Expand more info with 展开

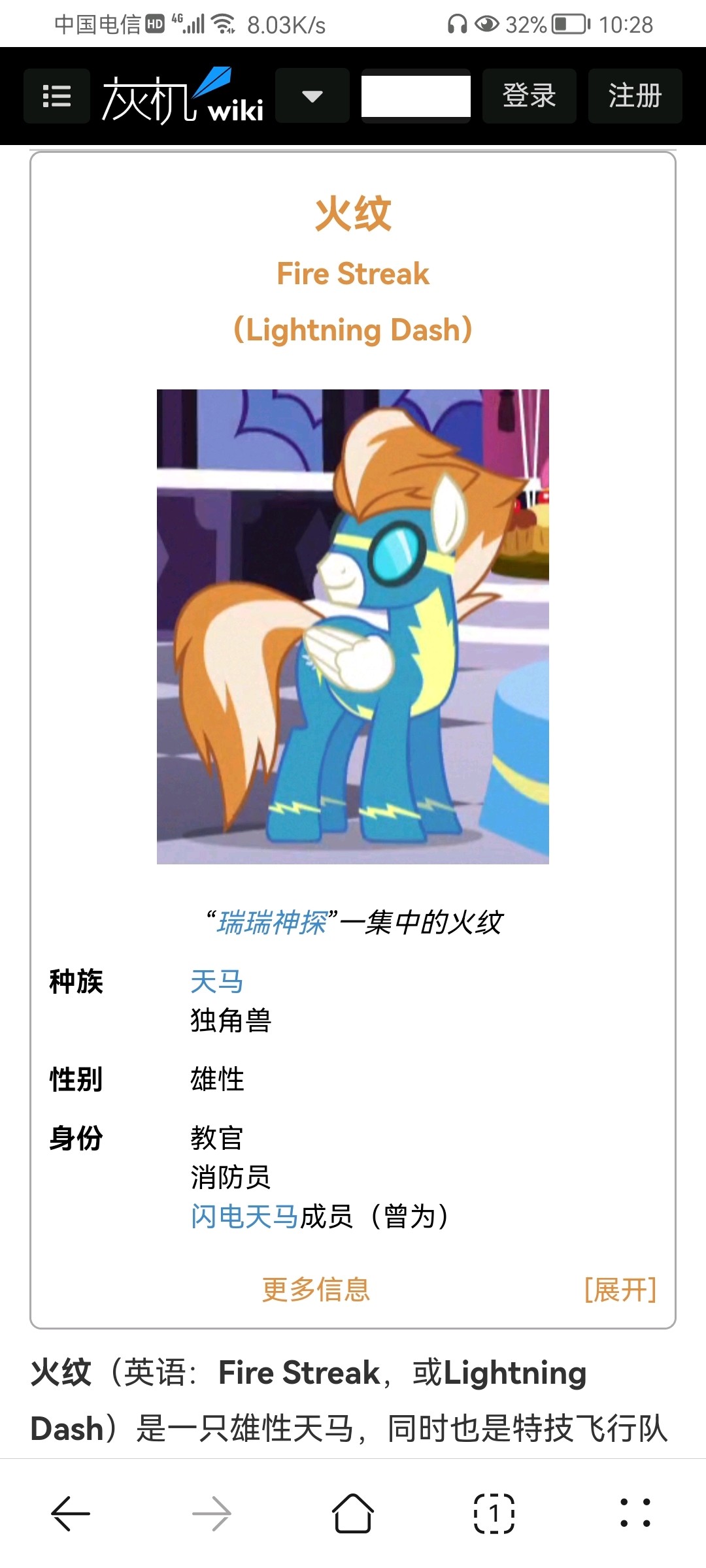point(620,1290)
